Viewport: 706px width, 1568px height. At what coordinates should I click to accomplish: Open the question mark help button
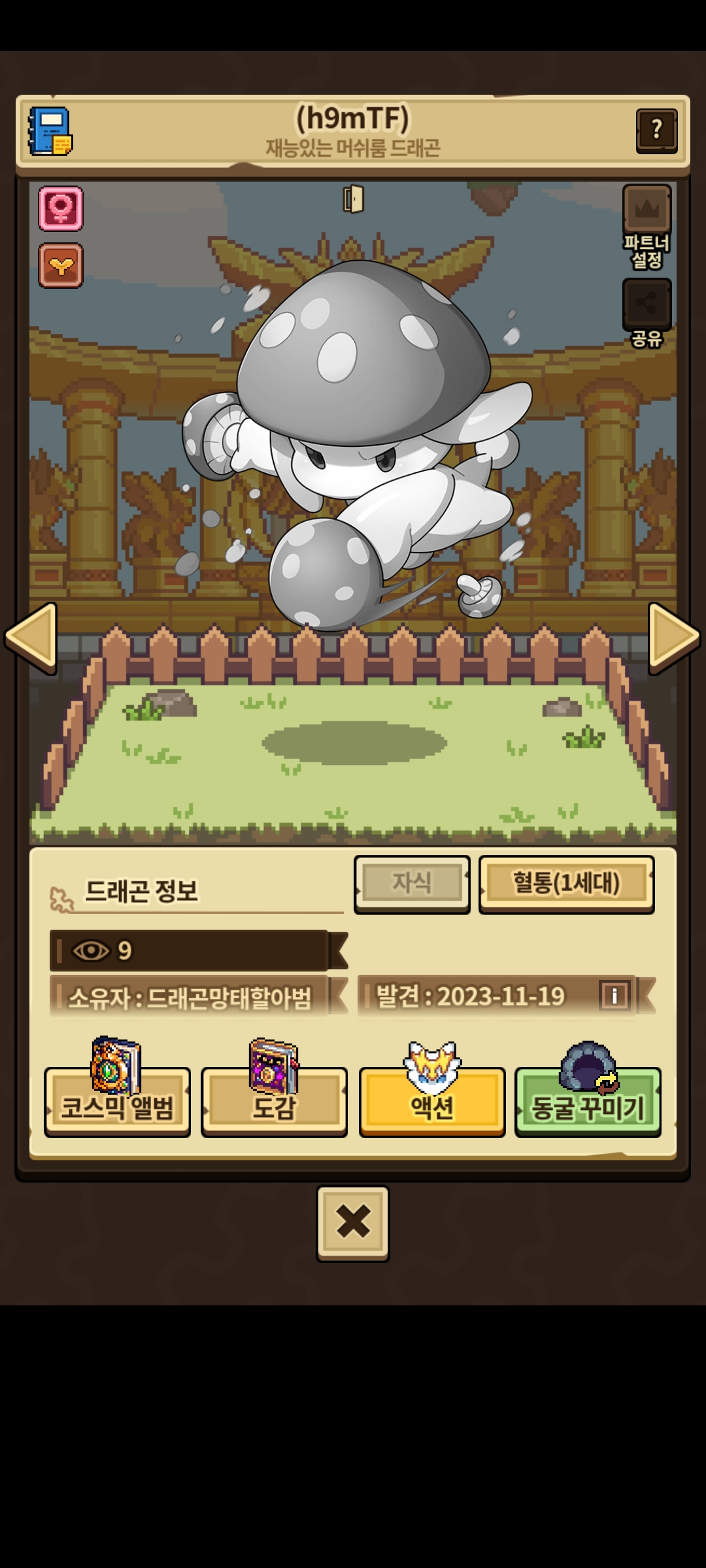tap(656, 130)
